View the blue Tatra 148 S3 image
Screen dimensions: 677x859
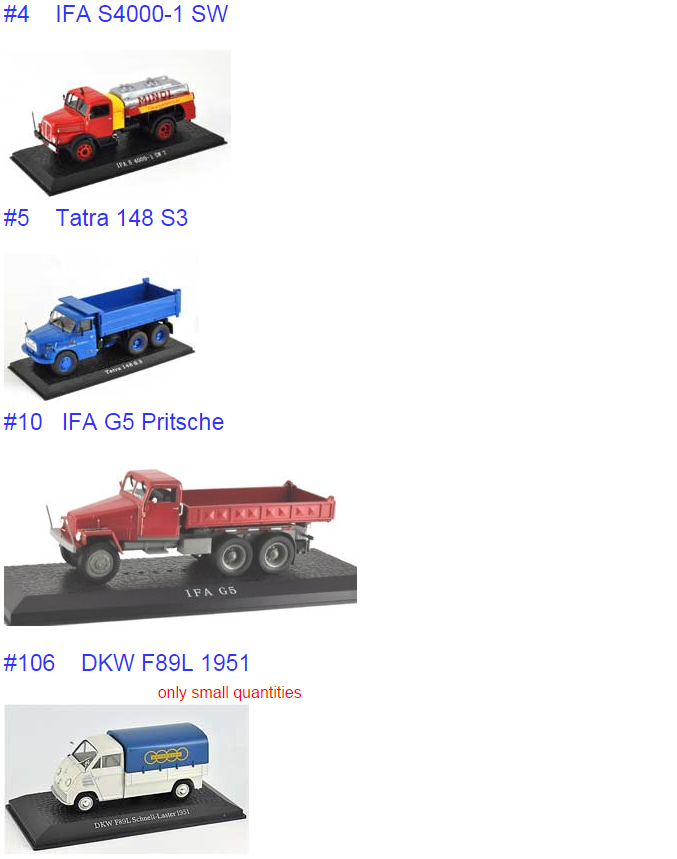[100, 326]
